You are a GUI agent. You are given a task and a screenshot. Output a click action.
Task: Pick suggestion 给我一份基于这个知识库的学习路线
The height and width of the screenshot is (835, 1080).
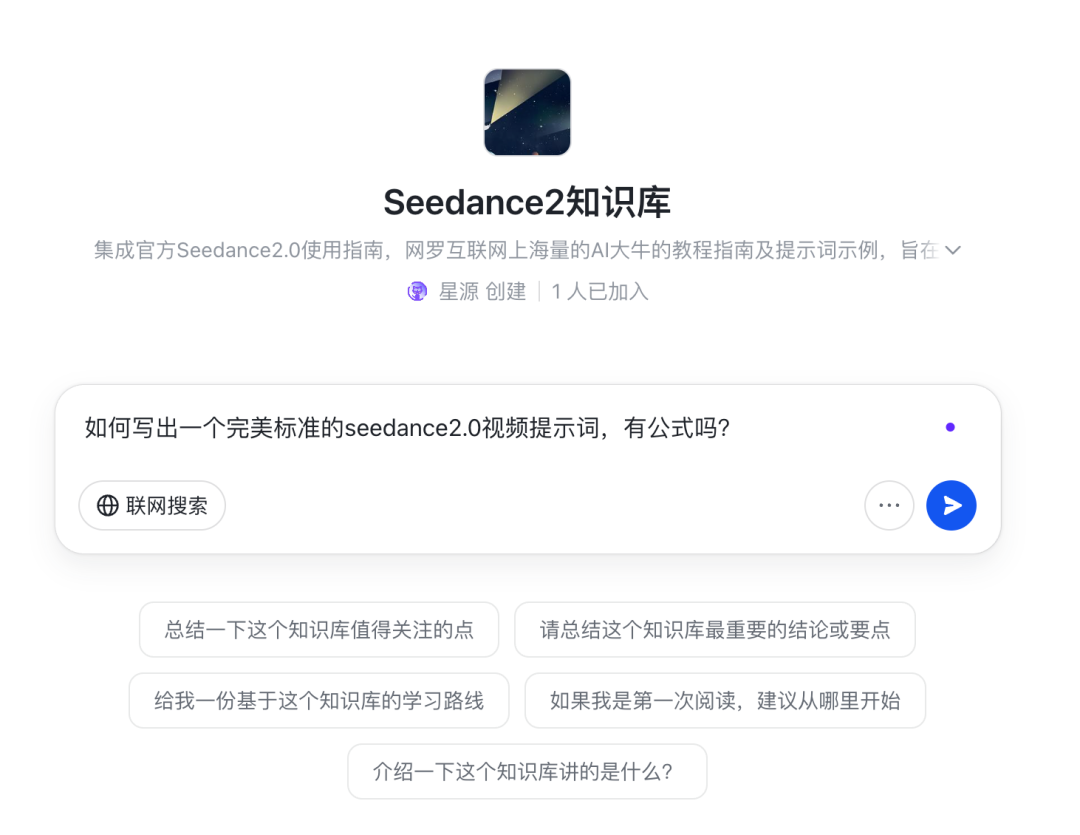pos(319,701)
